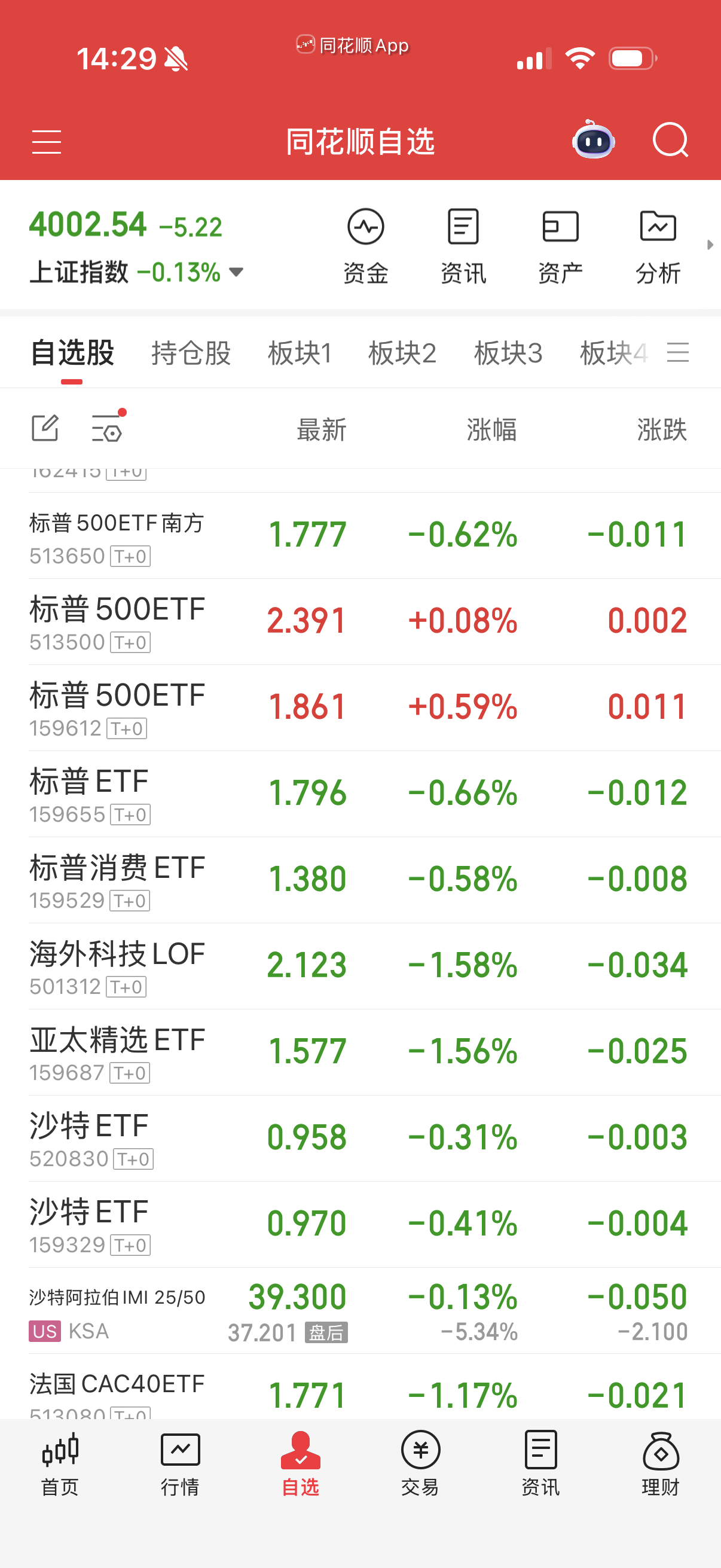Tap the AI robot assistant icon
This screenshot has height=1568, width=721.
tap(593, 141)
